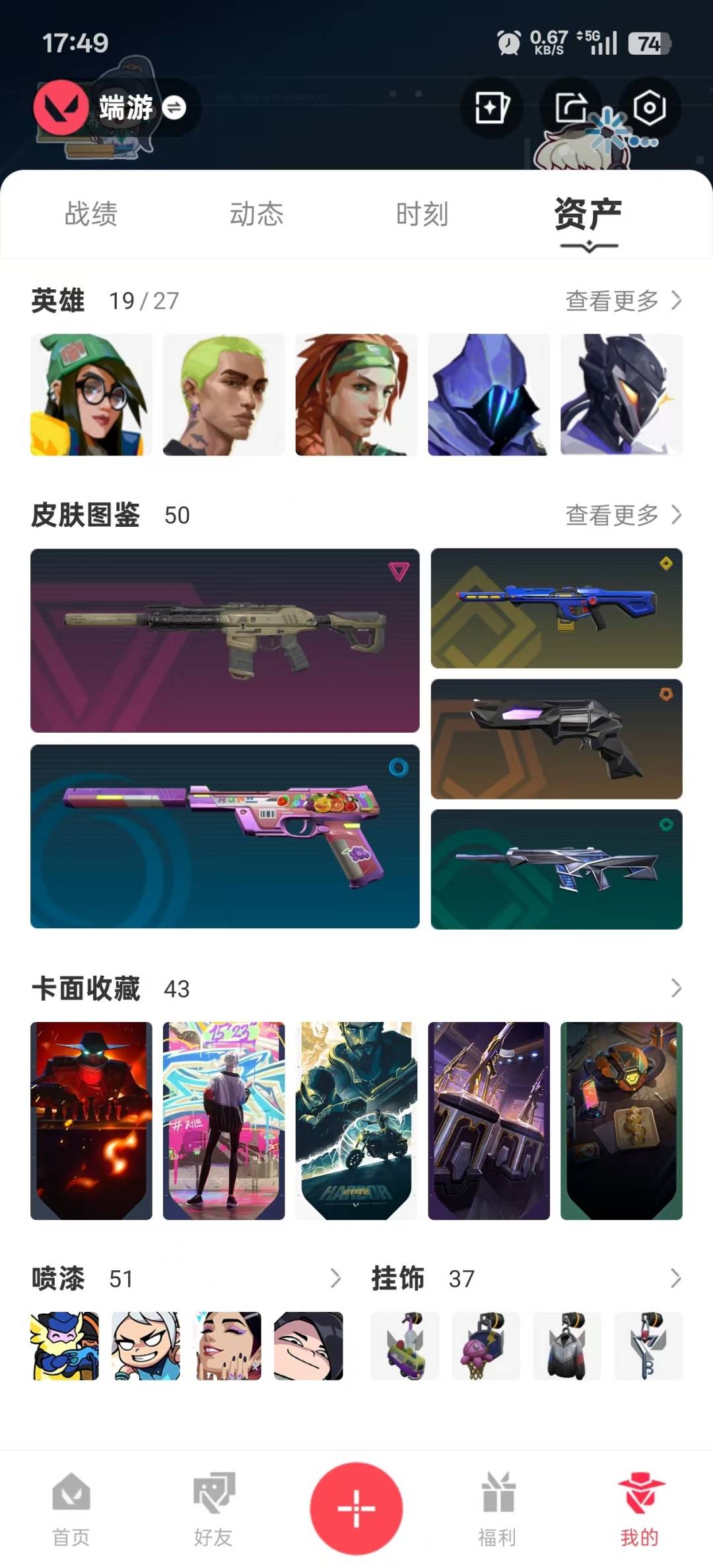View more skins via 查看更多 next to 皮肤图鉴
Viewport: 713px width, 1568px height.
(623, 515)
